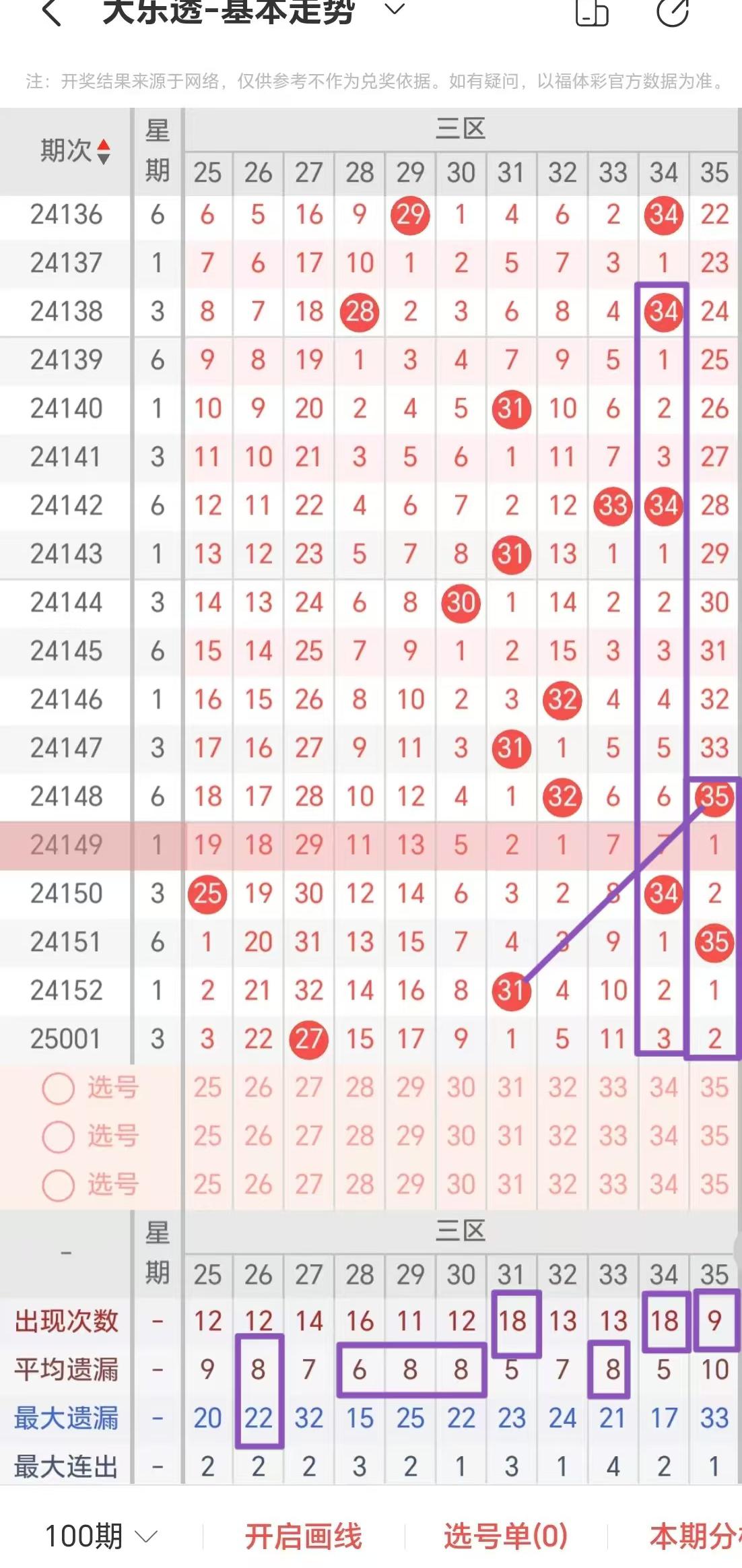Tap the rotate-screen icon in the header
The height and width of the screenshot is (1568, 742).
coord(592,12)
